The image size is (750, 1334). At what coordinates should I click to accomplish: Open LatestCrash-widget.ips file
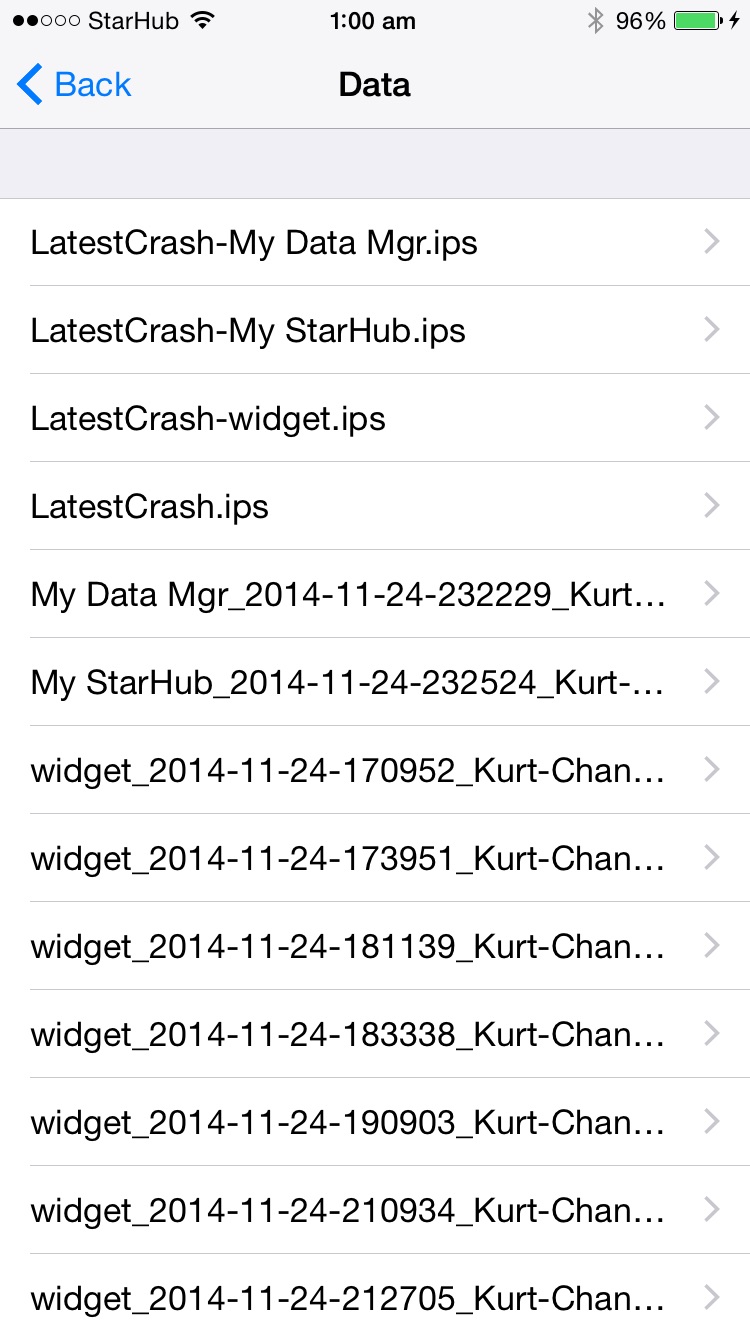[x=375, y=418]
